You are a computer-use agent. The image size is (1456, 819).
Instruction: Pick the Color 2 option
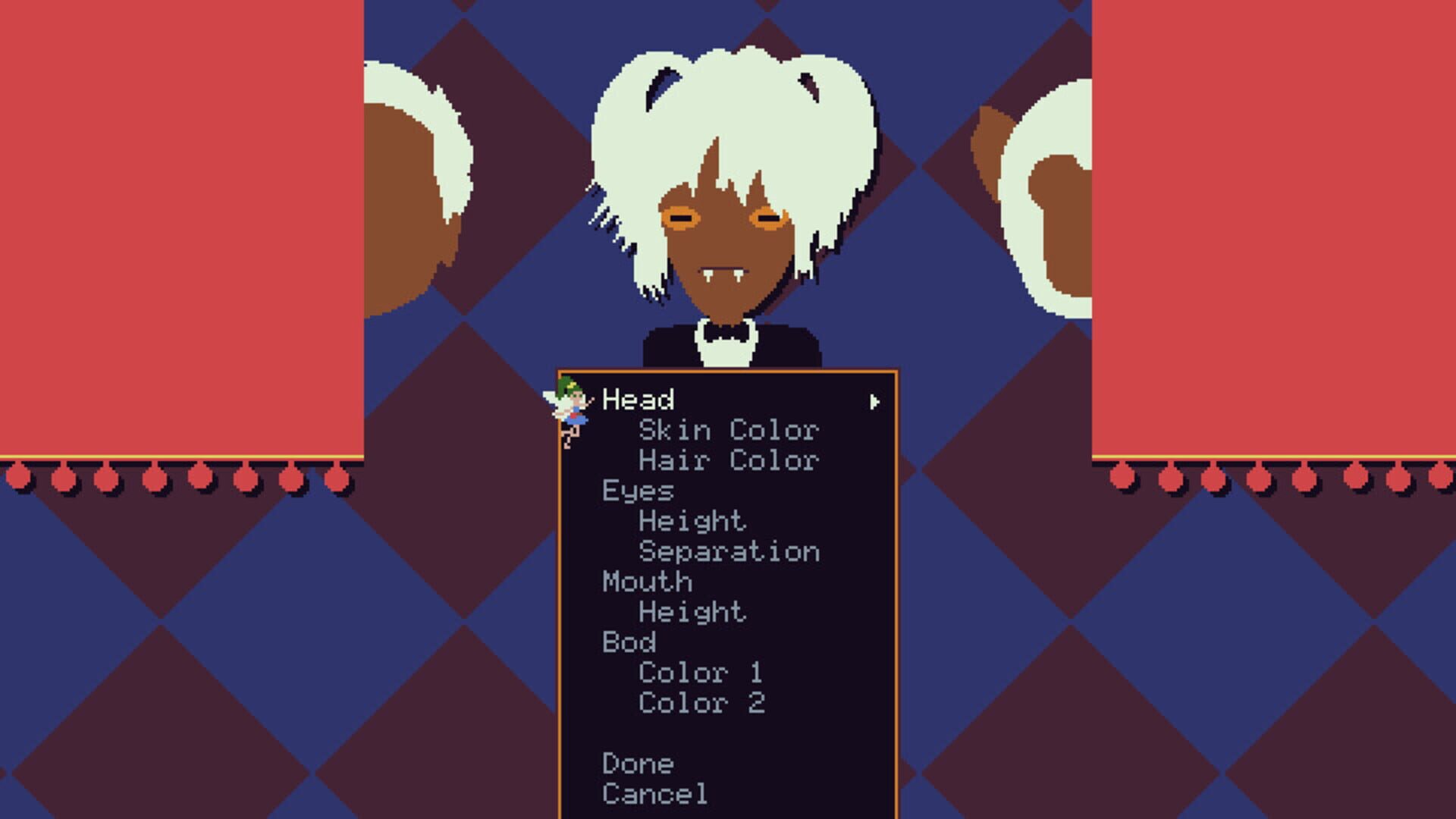701,703
